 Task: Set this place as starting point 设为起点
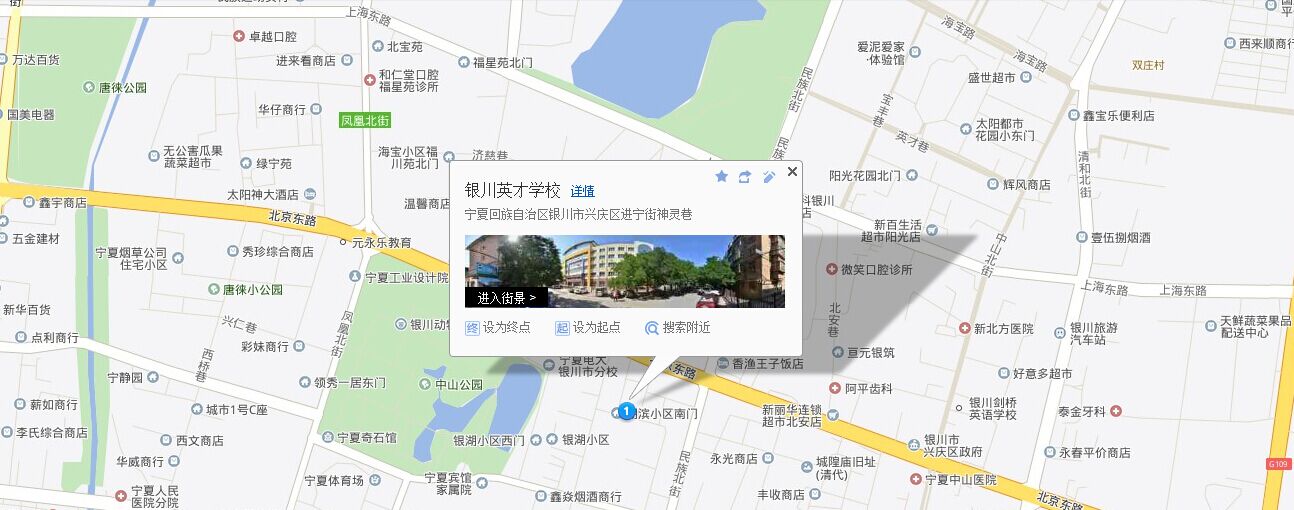click(588, 327)
